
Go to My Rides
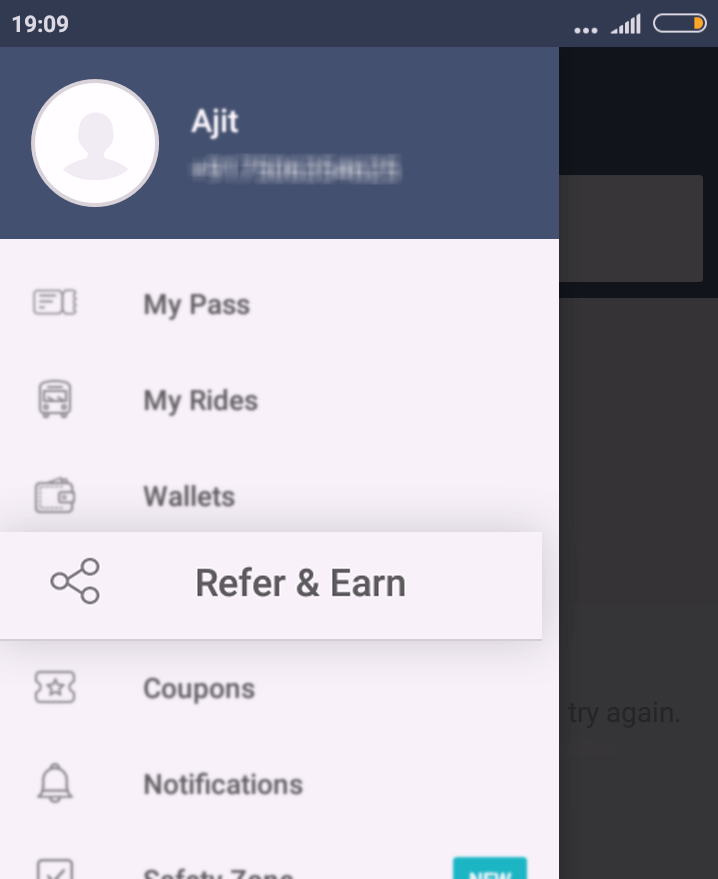pyautogui.click(x=200, y=401)
